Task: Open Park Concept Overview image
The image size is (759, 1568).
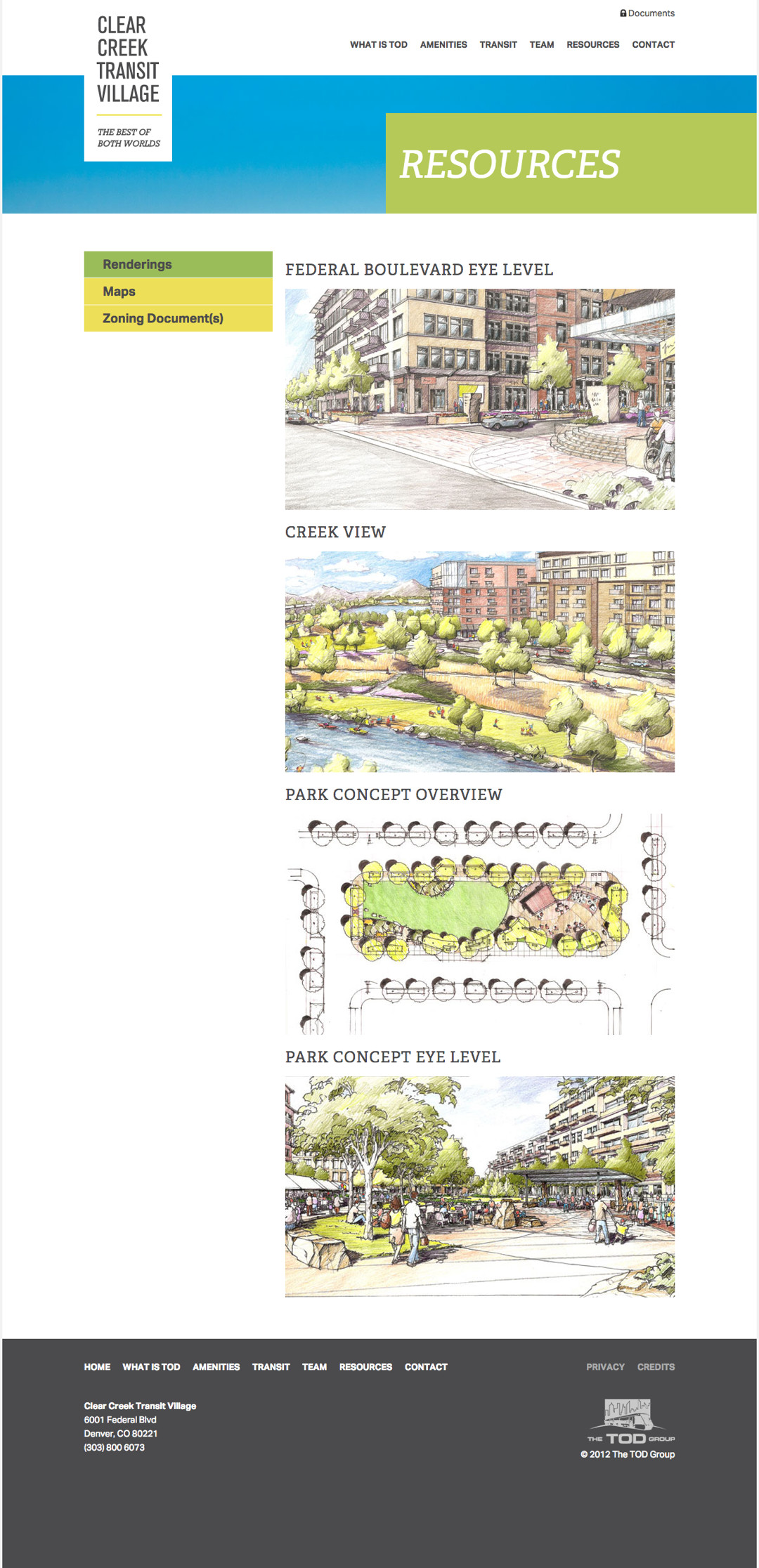Action: point(479,924)
